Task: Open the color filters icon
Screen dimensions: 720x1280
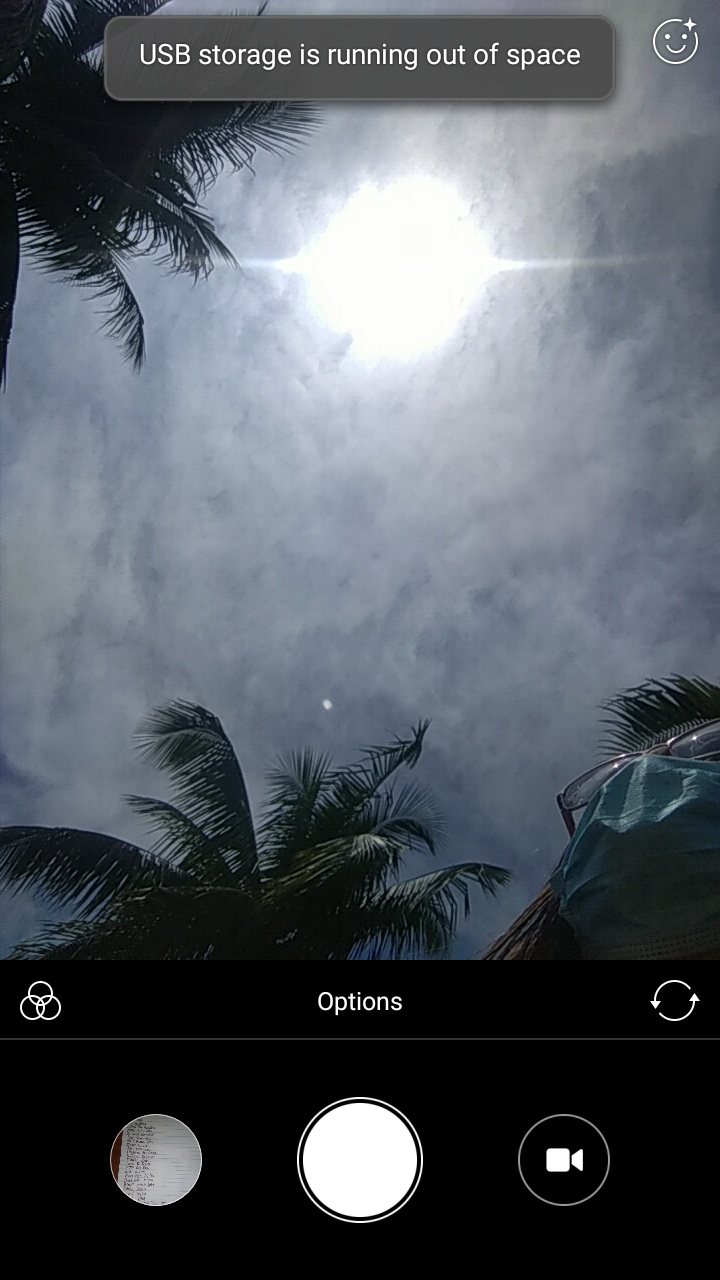Action: click(41, 1001)
